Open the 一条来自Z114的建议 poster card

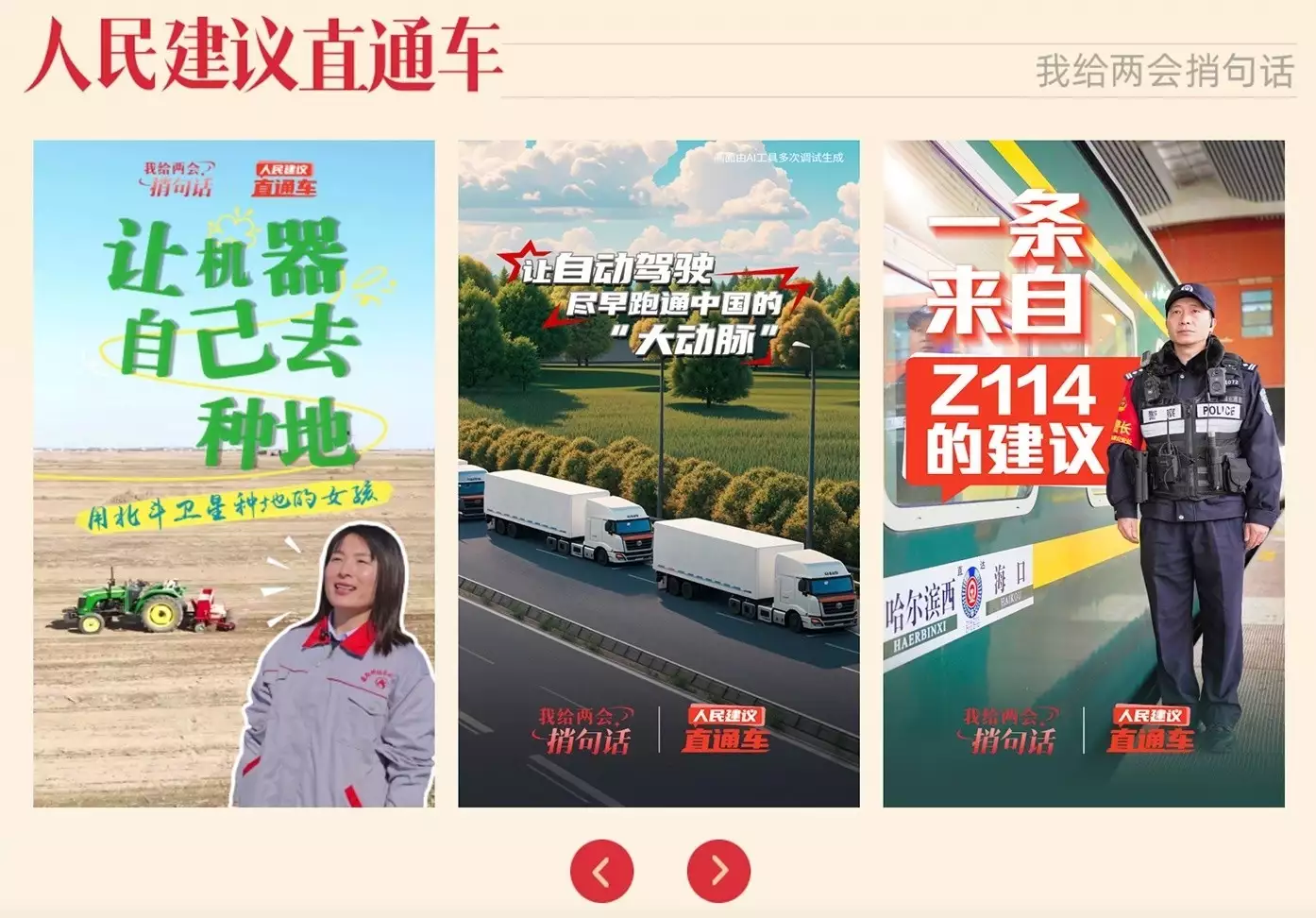(1083, 472)
